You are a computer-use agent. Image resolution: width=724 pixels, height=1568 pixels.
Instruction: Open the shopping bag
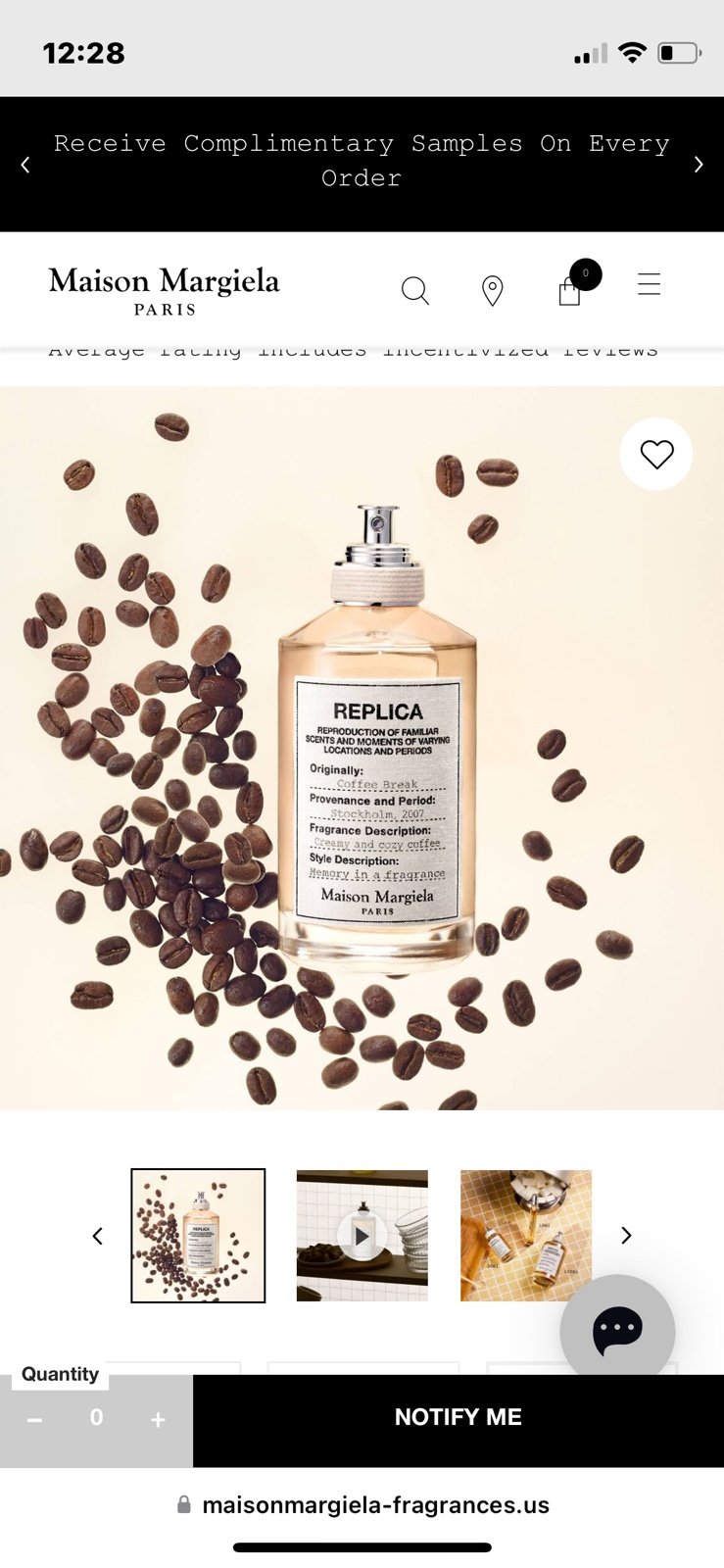[577, 285]
